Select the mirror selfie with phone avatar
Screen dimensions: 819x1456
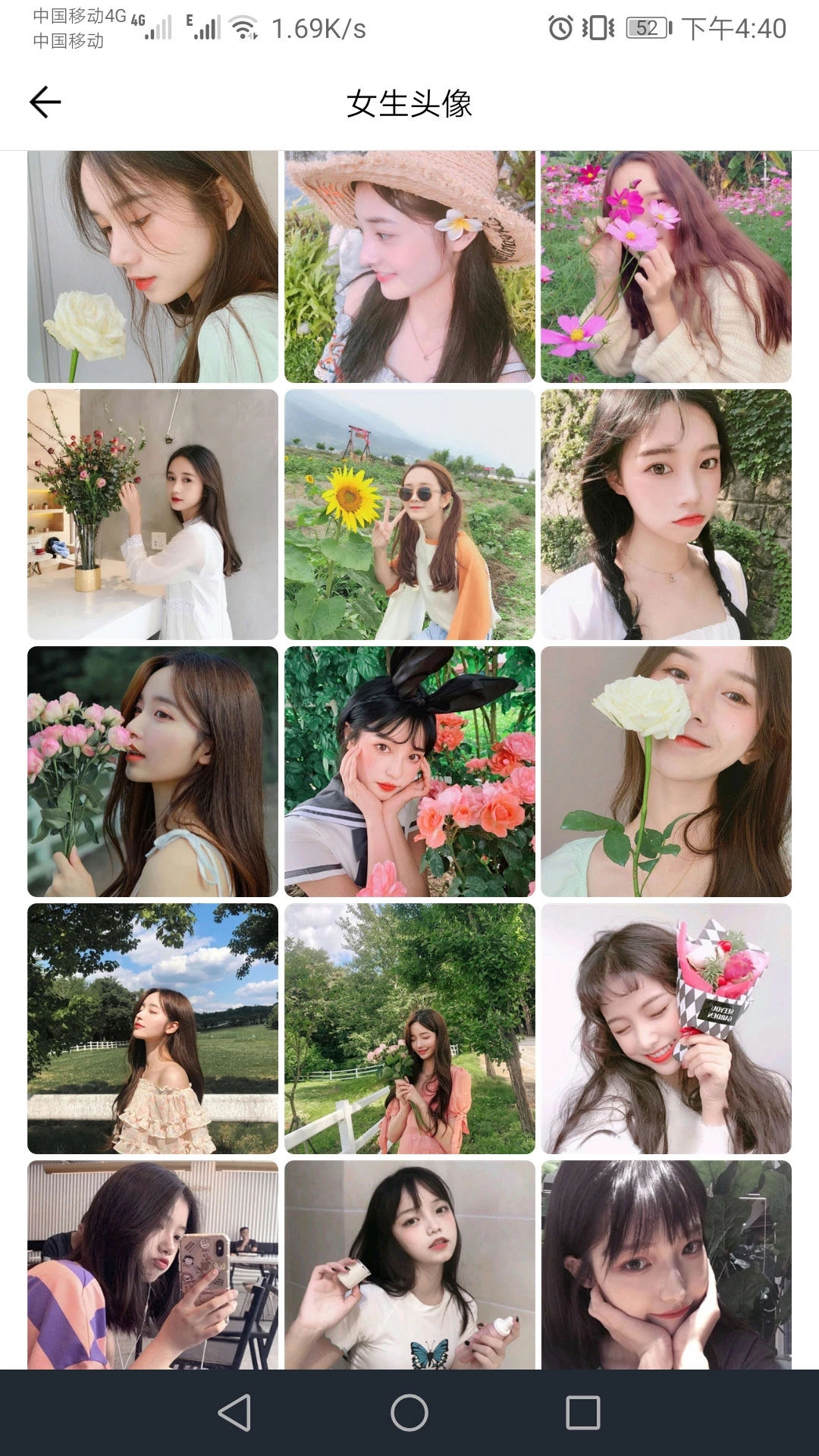tap(152, 1265)
